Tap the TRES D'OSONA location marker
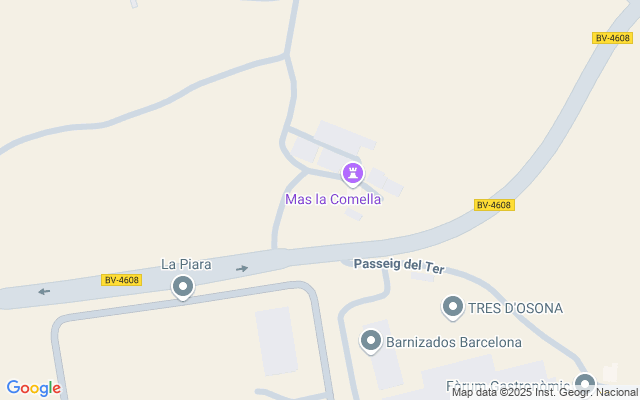 pyautogui.click(x=452, y=307)
